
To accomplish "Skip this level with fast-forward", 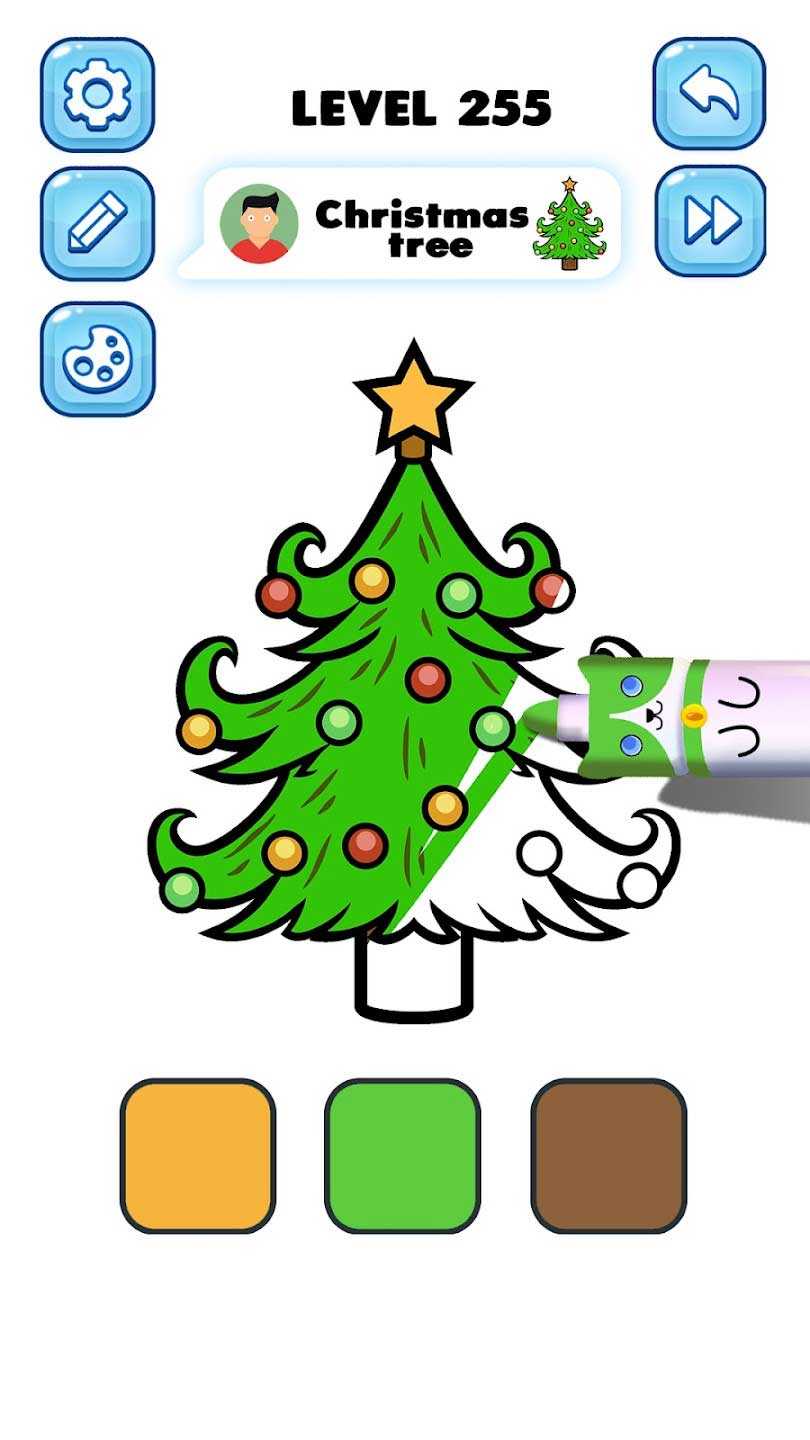I will click(709, 221).
